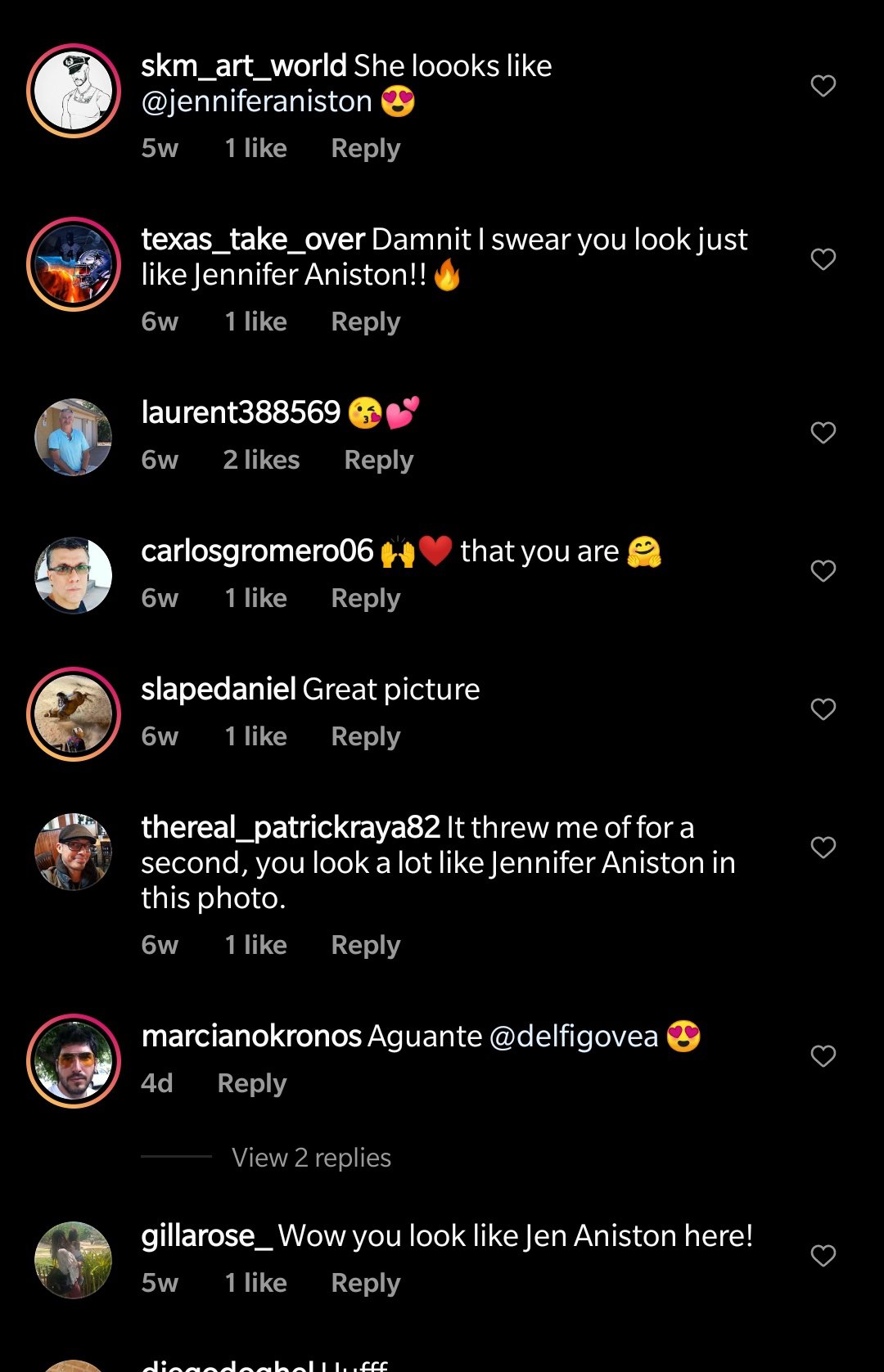The width and height of the screenshot is (884, 1372).
Task: Open the @jenniferaniston mention link
Action: pos(256,101)
